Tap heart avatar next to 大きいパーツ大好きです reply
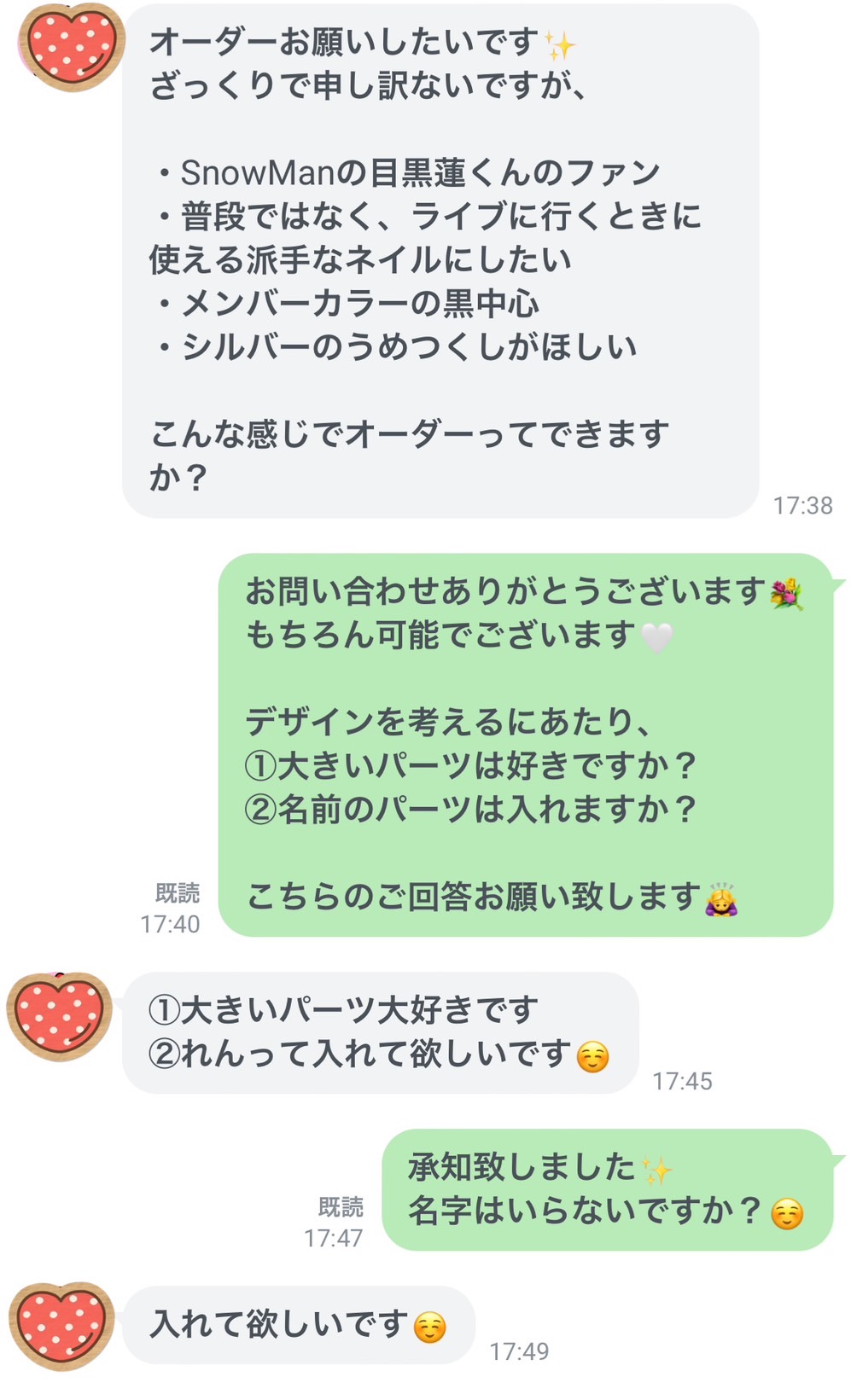 tap(60, 1016)
